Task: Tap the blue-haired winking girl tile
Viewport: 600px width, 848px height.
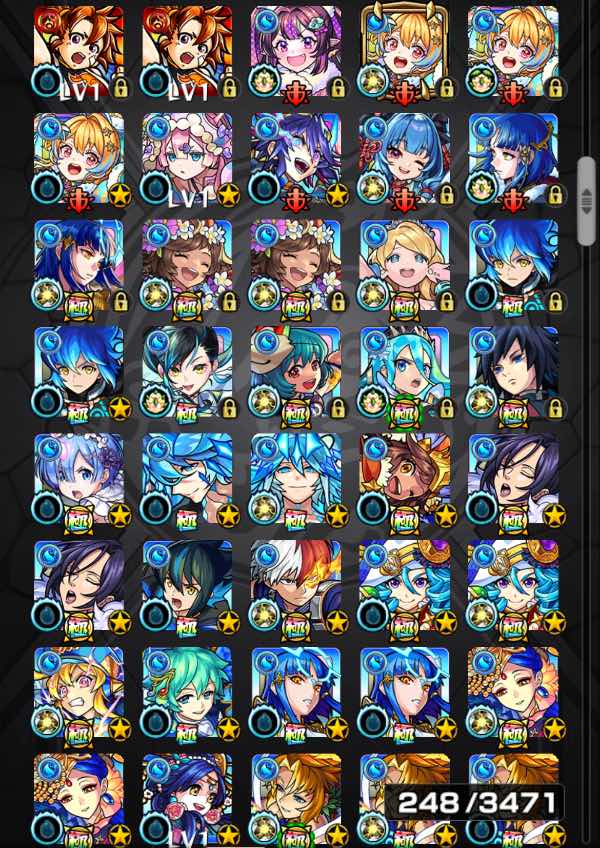Action: (x=403, y=157)
